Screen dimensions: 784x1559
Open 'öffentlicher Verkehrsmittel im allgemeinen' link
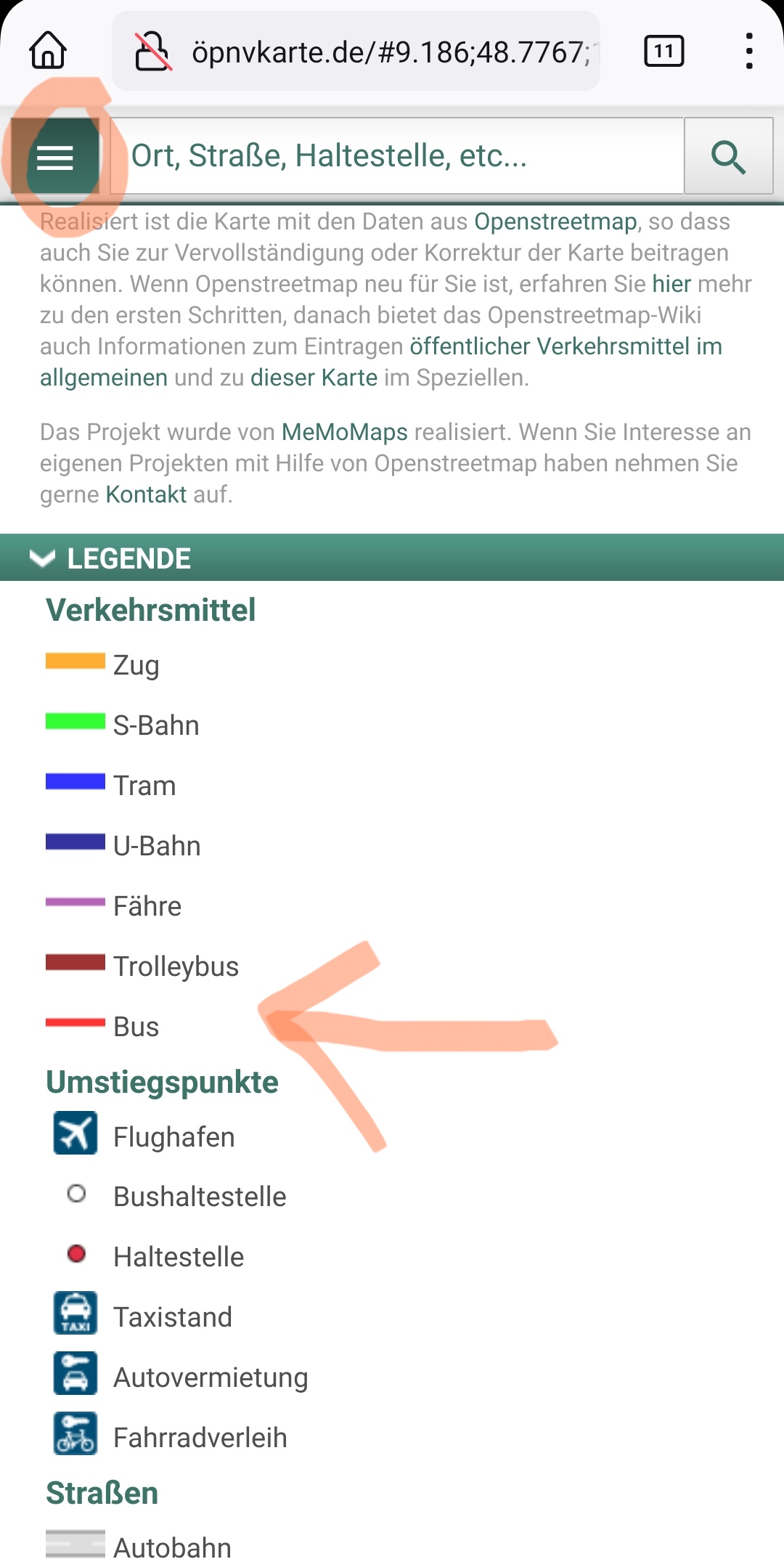565,346
